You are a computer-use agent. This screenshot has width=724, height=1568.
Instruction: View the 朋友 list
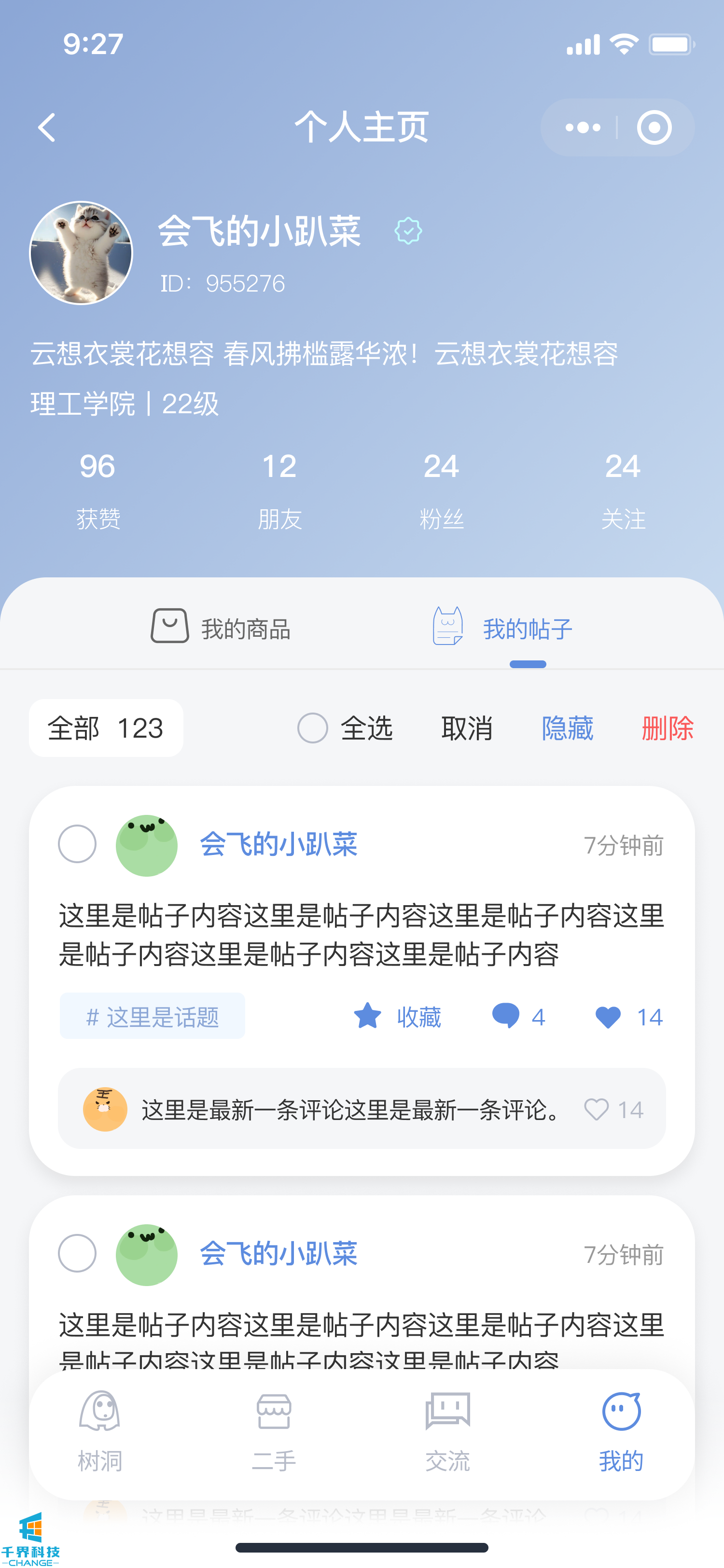coord(279,490)
